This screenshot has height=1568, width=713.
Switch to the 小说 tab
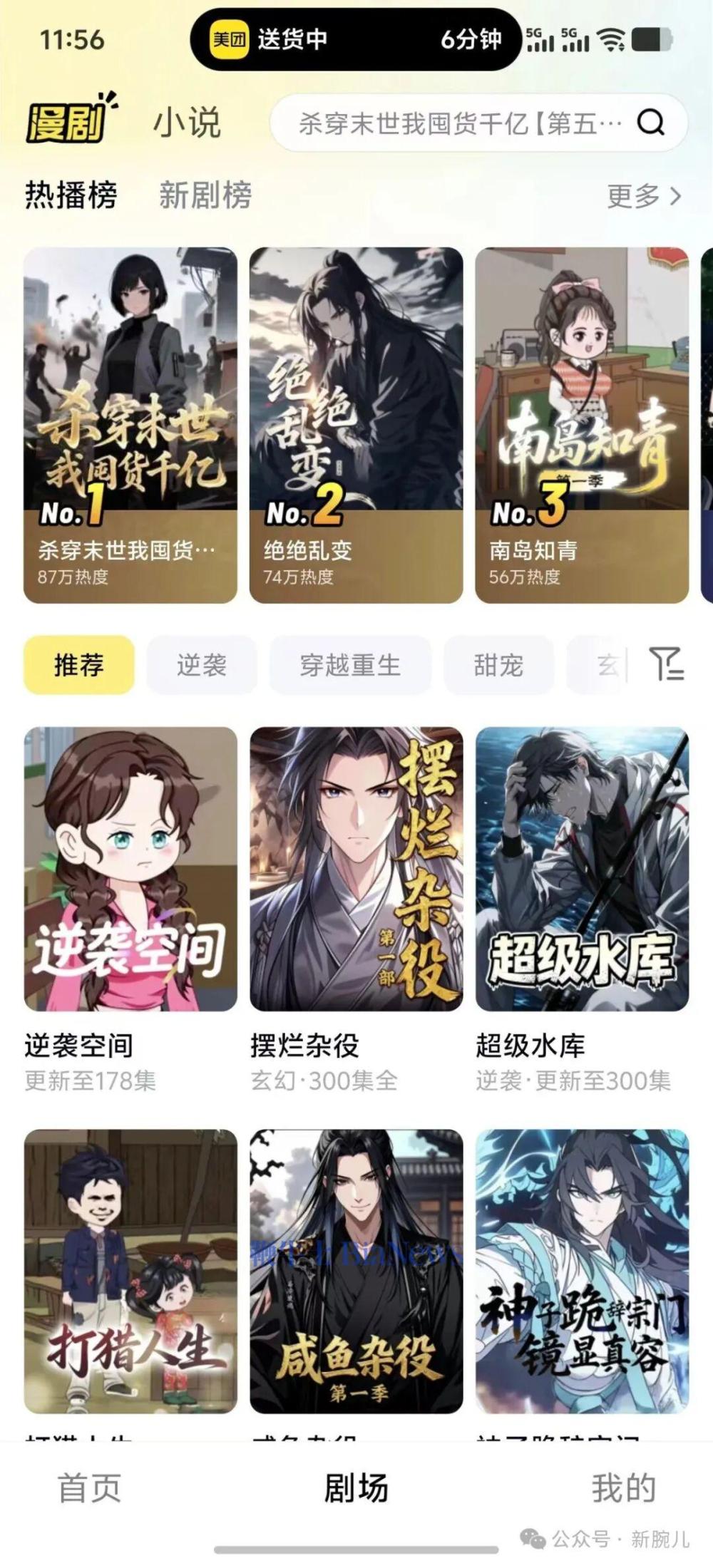pyautogui.click(x=187, y=123)
